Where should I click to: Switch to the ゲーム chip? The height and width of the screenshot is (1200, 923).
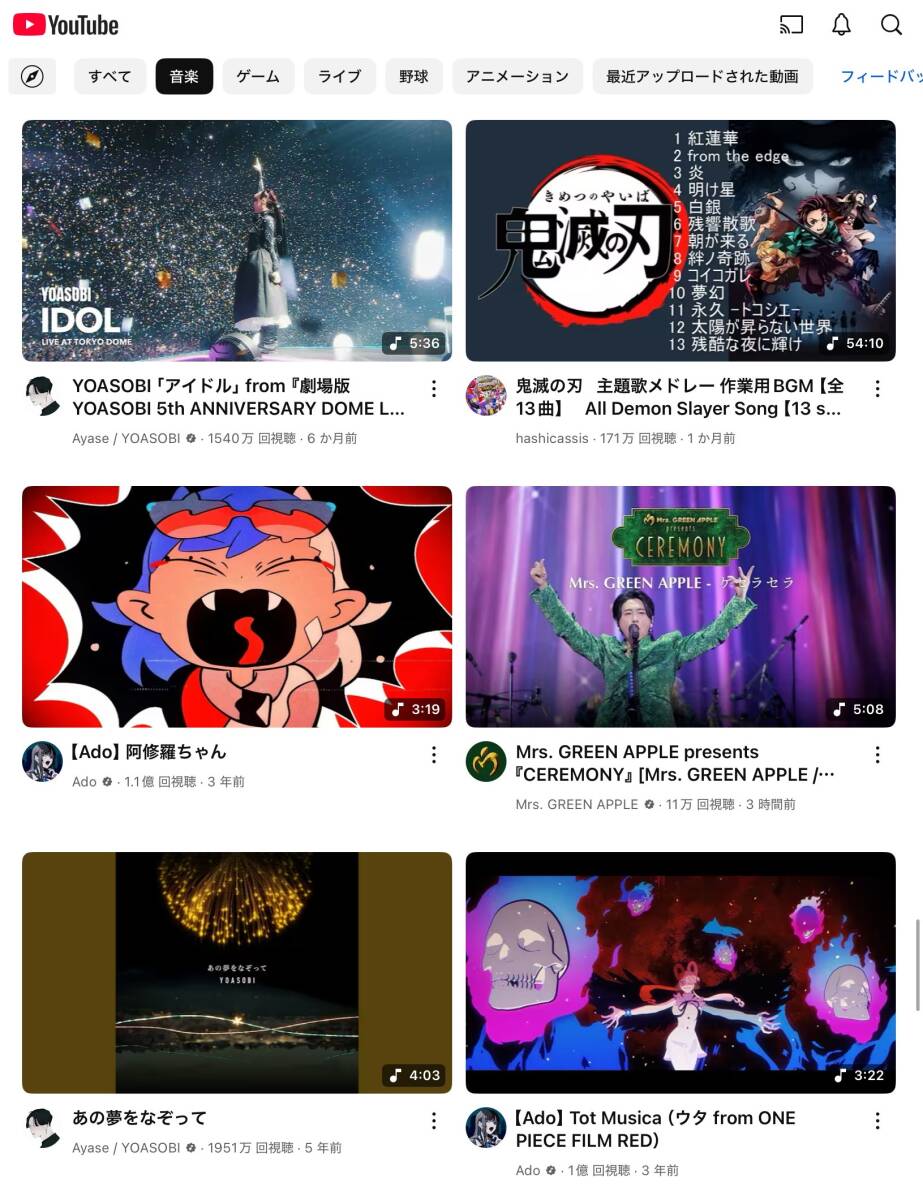click(x=258, y=76)
